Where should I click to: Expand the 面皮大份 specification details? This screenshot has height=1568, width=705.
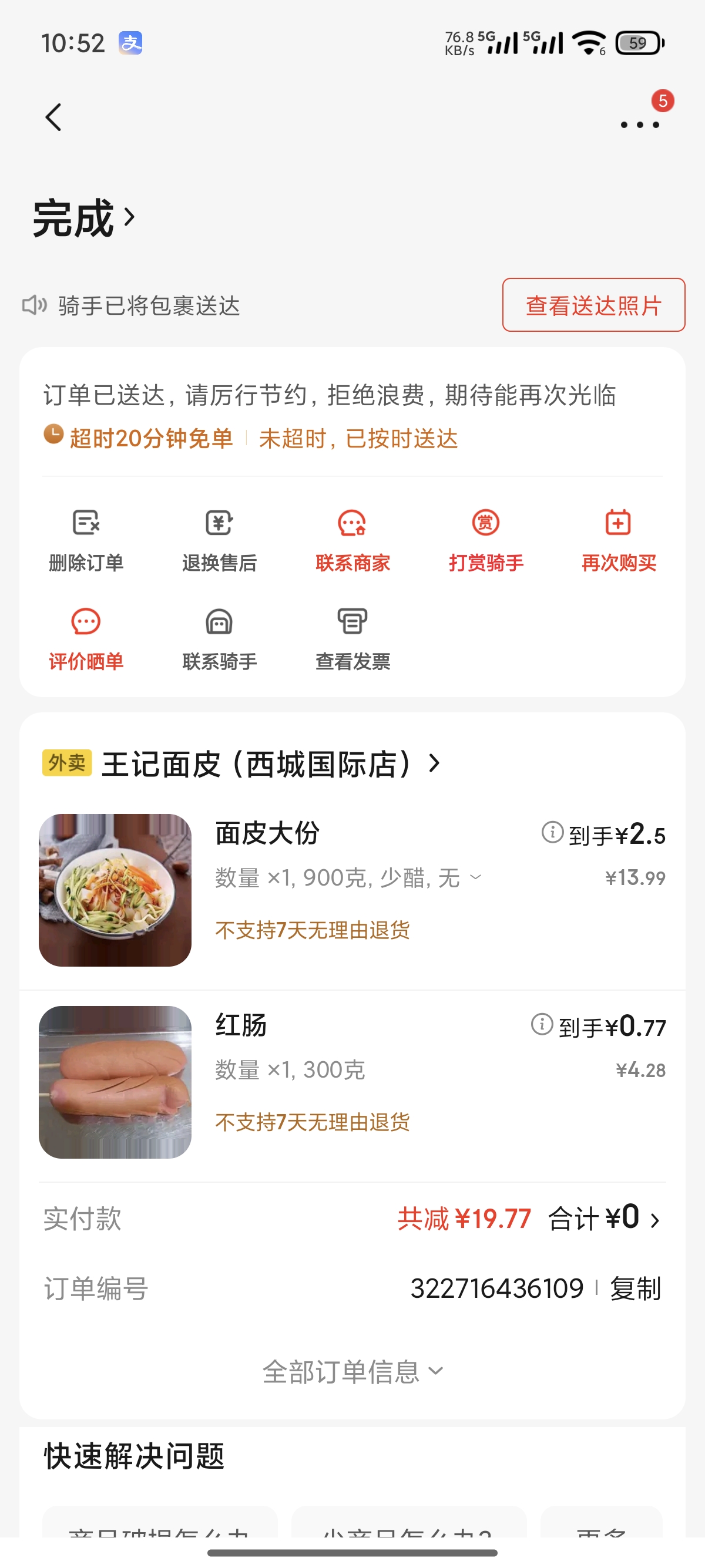coord(475,877)
